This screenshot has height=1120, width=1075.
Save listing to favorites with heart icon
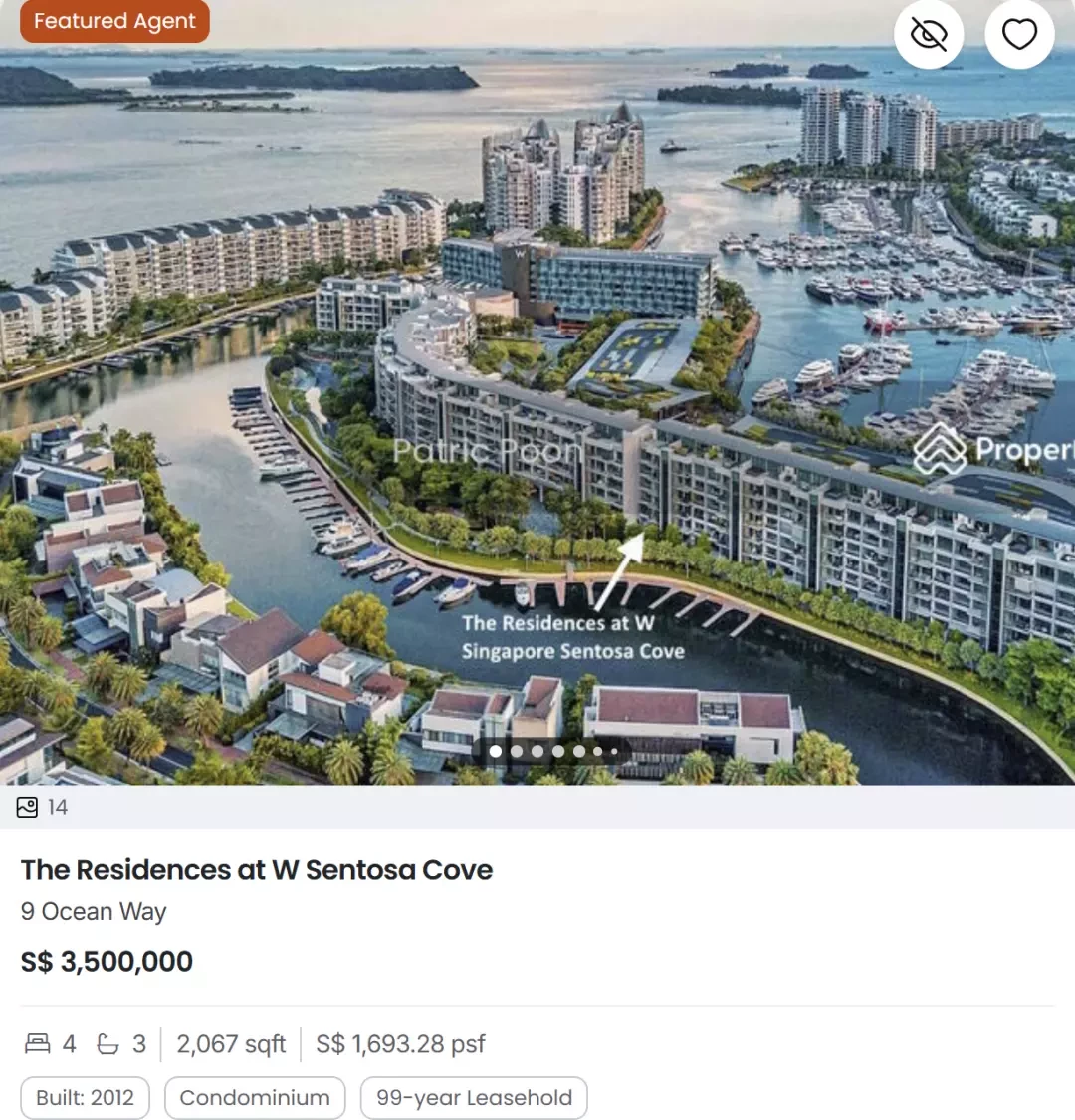(1019, 35)
